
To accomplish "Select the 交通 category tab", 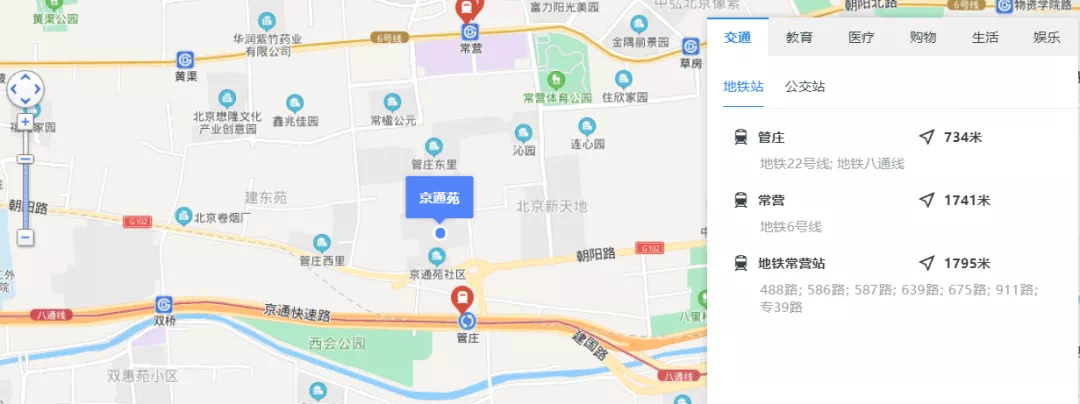I will pyautogui.click(x=737, y=38).
